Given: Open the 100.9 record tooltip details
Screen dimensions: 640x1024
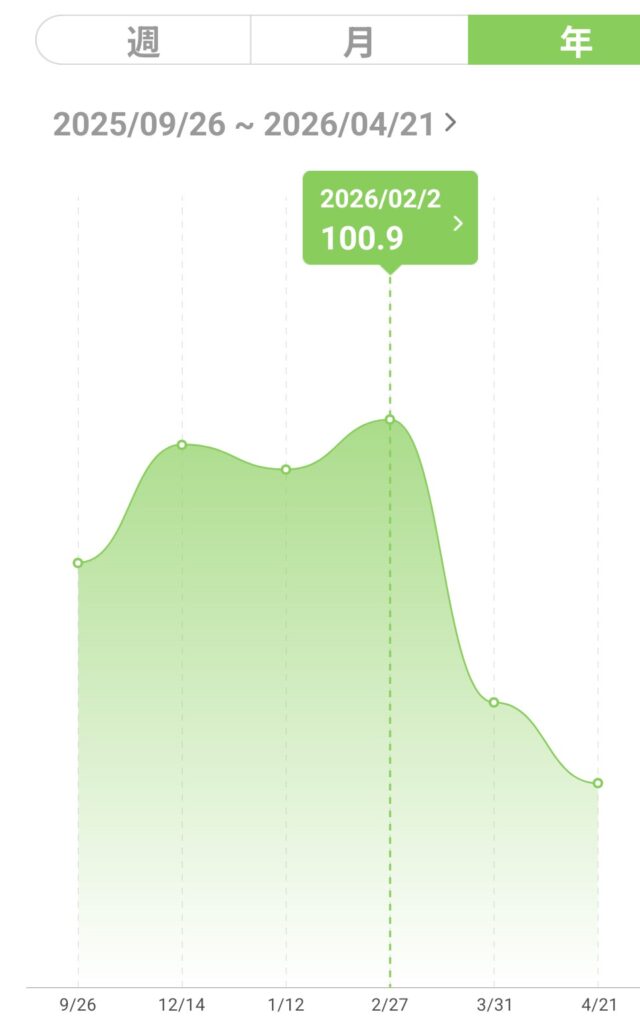Looking at the screenshot, I should [x=391, y=218].
